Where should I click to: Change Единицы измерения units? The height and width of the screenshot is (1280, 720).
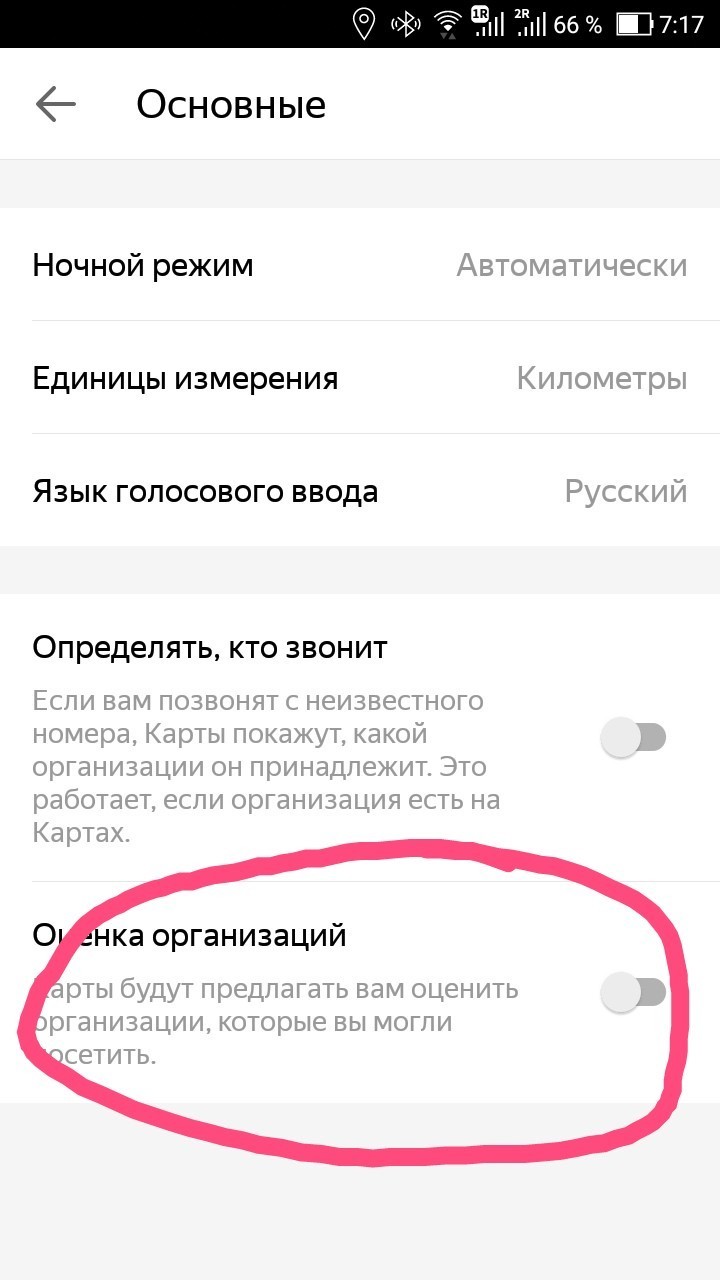tap(360, 379)
